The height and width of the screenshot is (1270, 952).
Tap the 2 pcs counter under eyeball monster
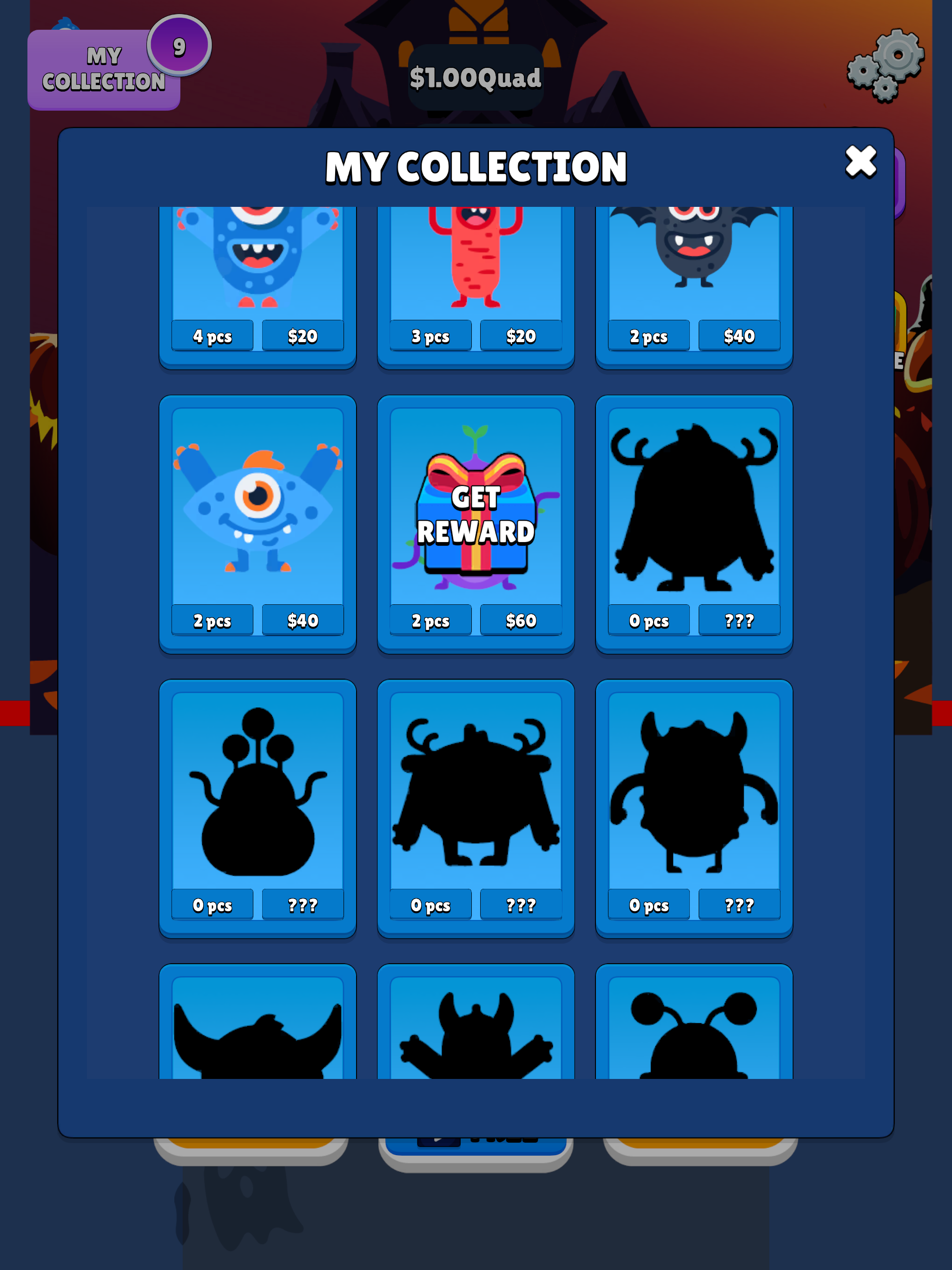pos(212,620)
